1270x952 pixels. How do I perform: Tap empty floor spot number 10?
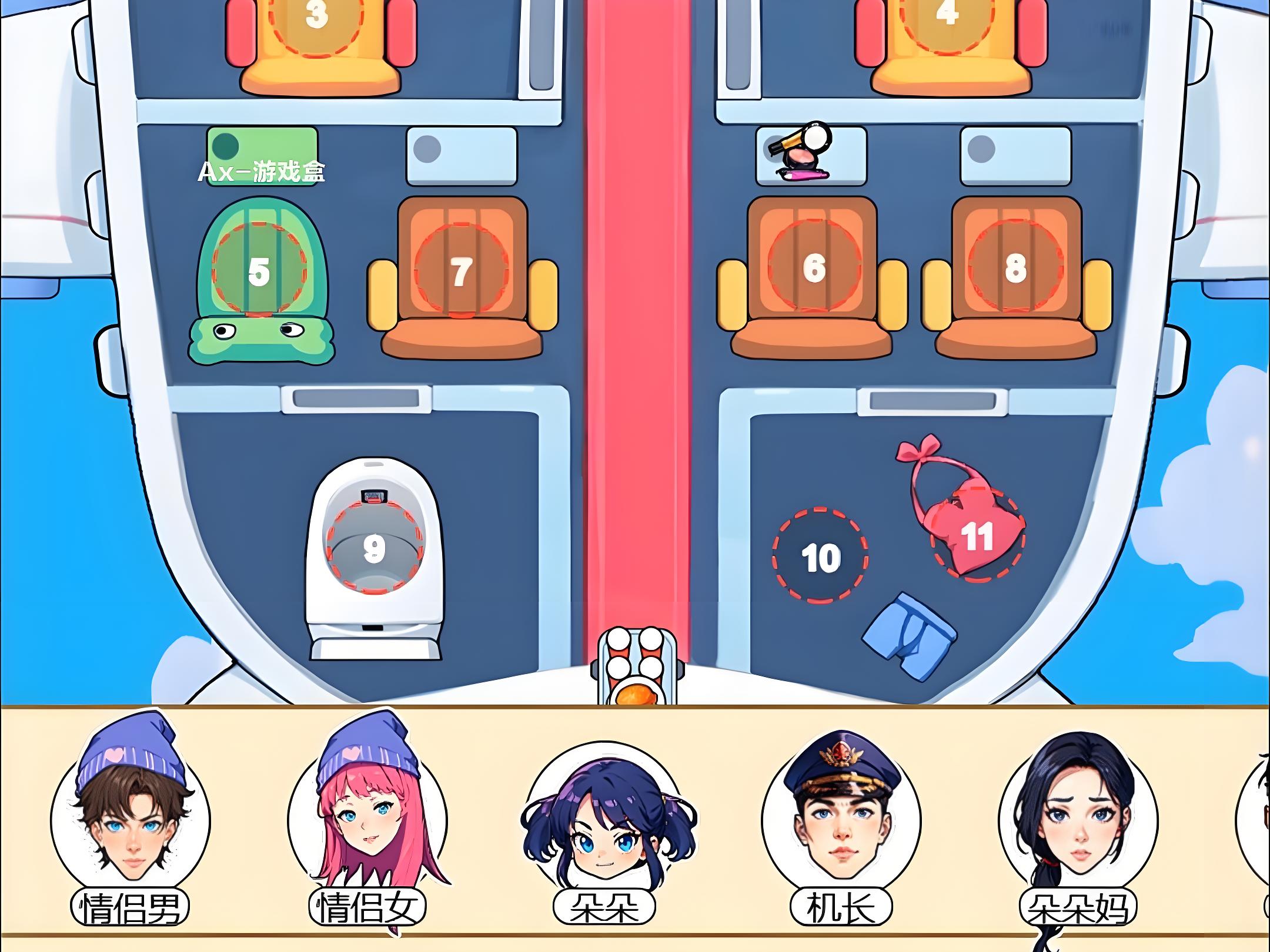click(x=820, y=557)
